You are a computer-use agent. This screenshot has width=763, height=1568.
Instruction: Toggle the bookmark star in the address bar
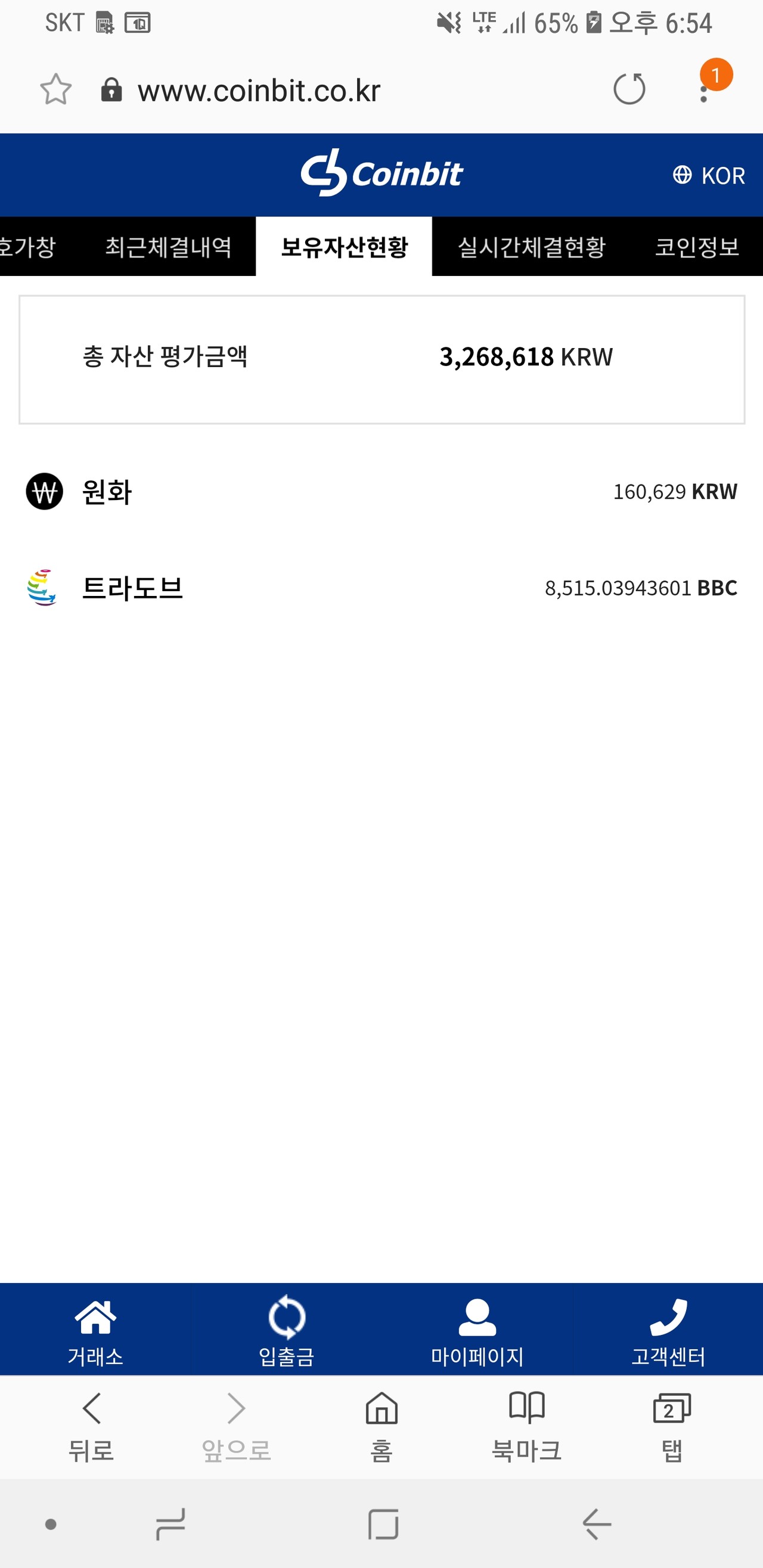point(56,90)
